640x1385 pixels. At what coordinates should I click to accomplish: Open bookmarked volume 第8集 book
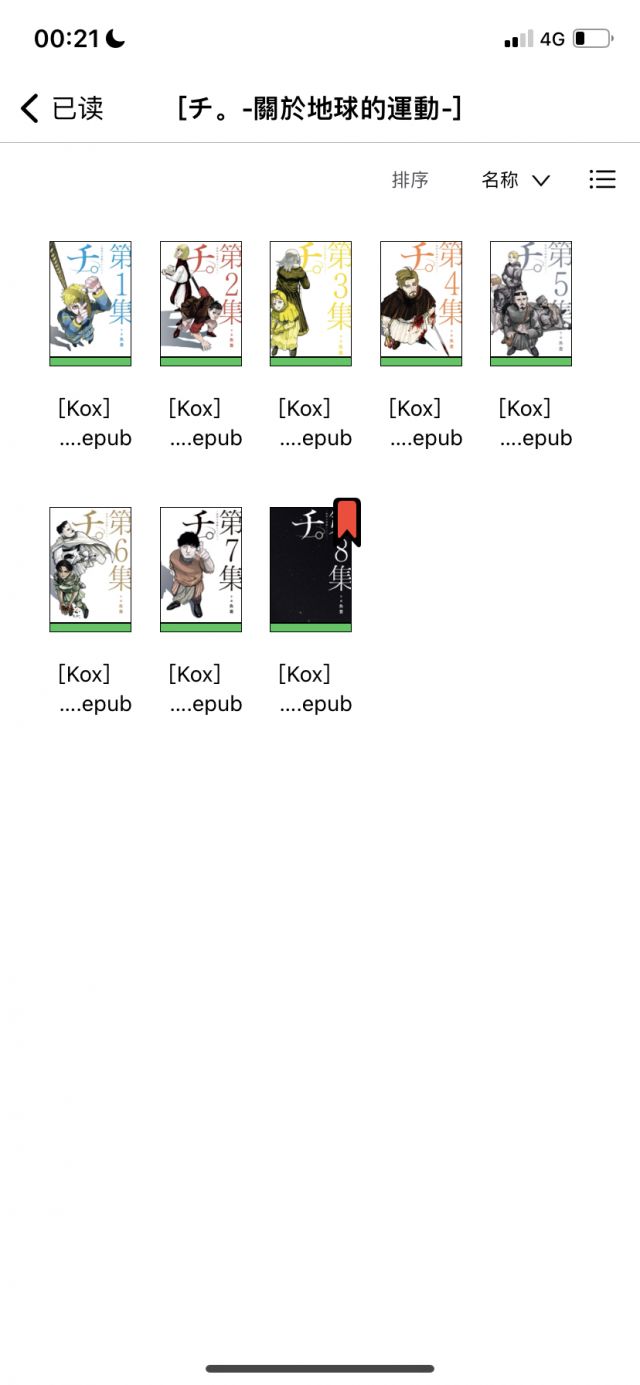coord(310,569)
